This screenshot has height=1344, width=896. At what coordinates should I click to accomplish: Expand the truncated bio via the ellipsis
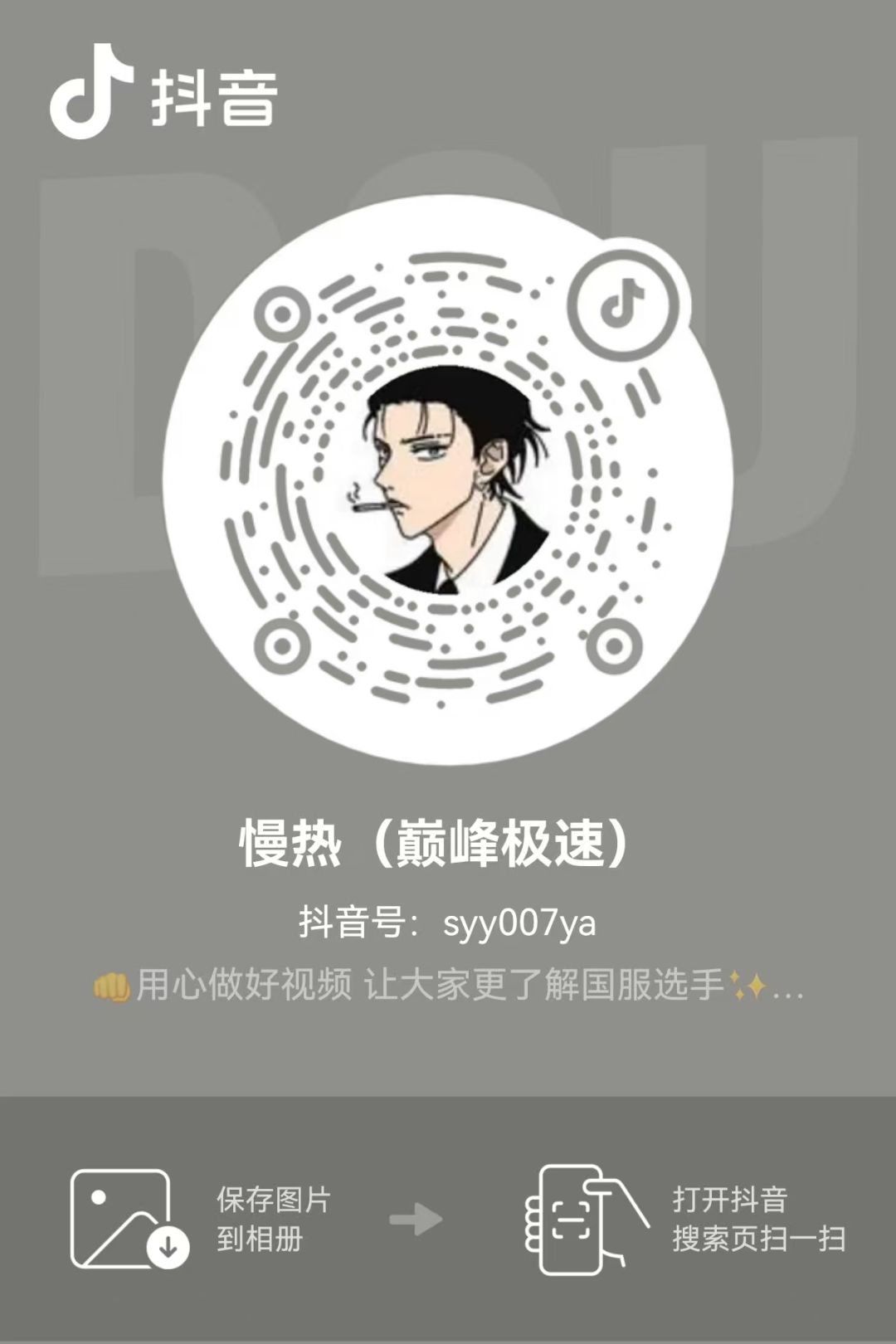(790, 996)
